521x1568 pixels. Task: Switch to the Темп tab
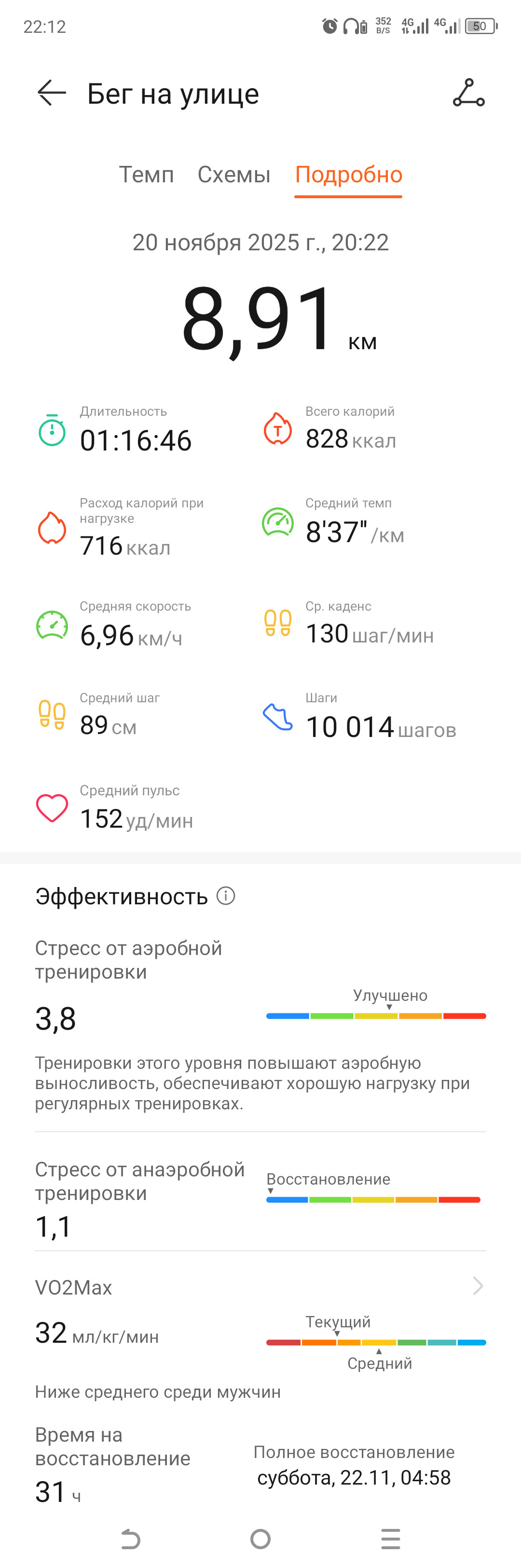click(146, 175)
